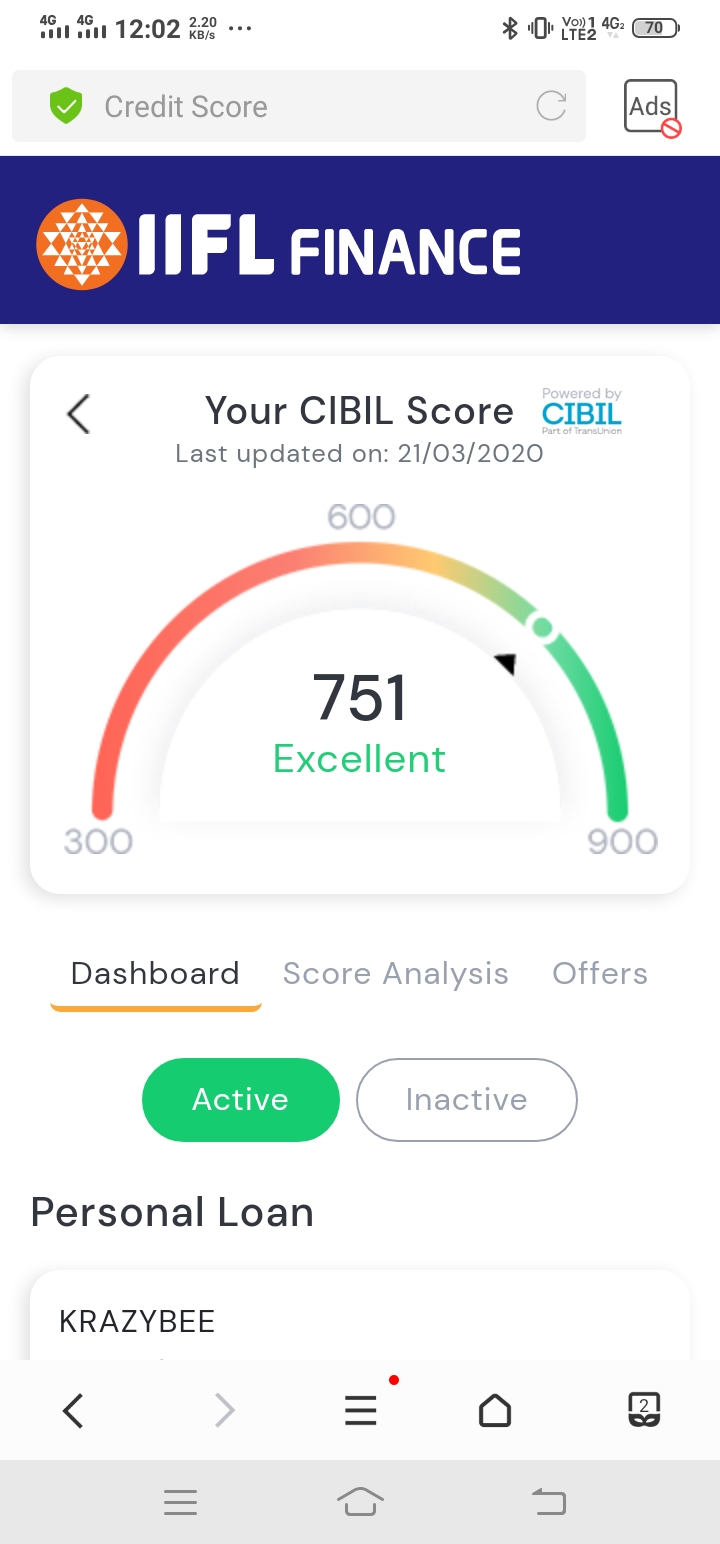Open the Ads blocker icon
This screenshot has height=1544, width=720.
pos(653,108)
